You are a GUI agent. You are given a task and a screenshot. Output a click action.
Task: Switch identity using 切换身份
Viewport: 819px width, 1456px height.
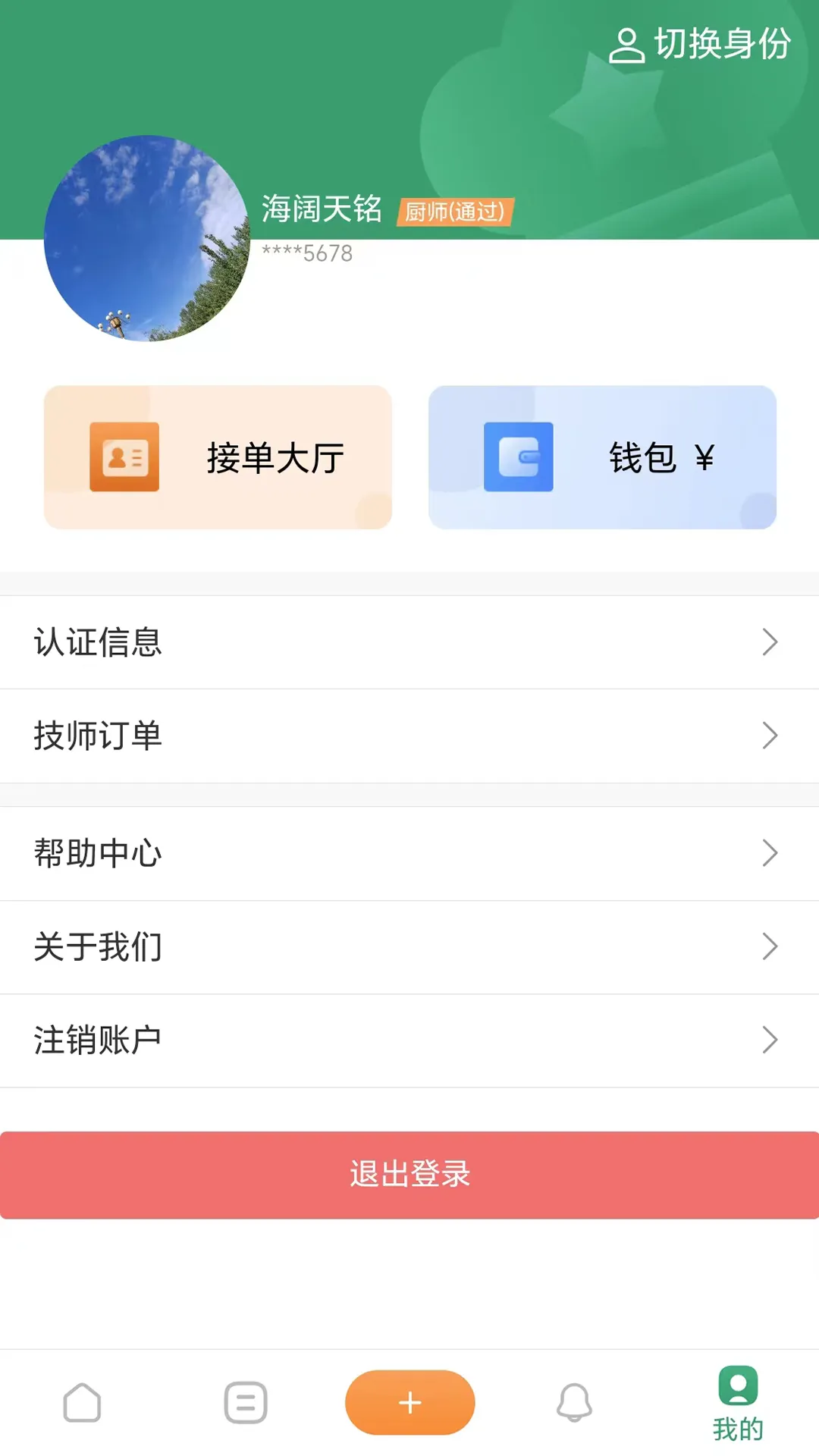pyautogui.click(x=720, y=45)
